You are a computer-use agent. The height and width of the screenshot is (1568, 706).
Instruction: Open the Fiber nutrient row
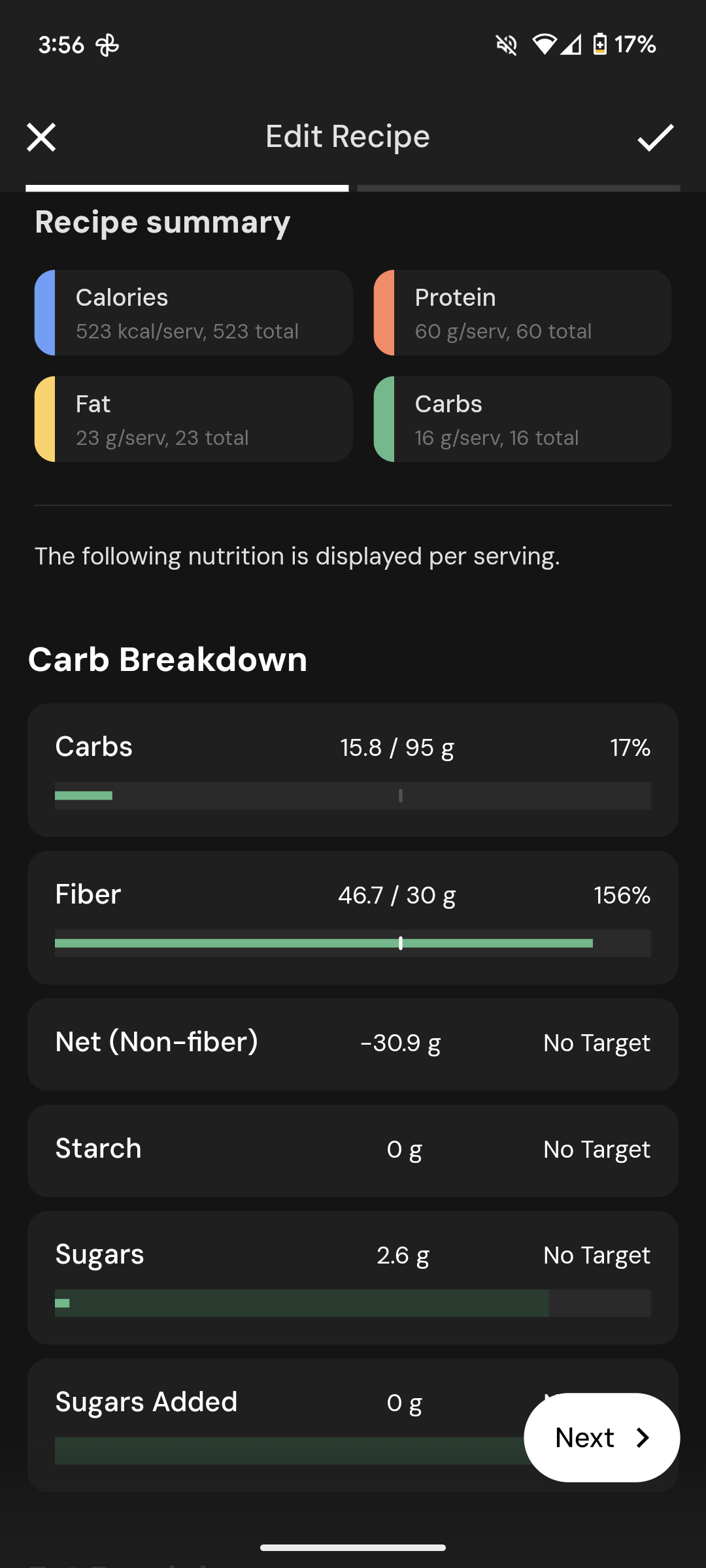point(353,918)
